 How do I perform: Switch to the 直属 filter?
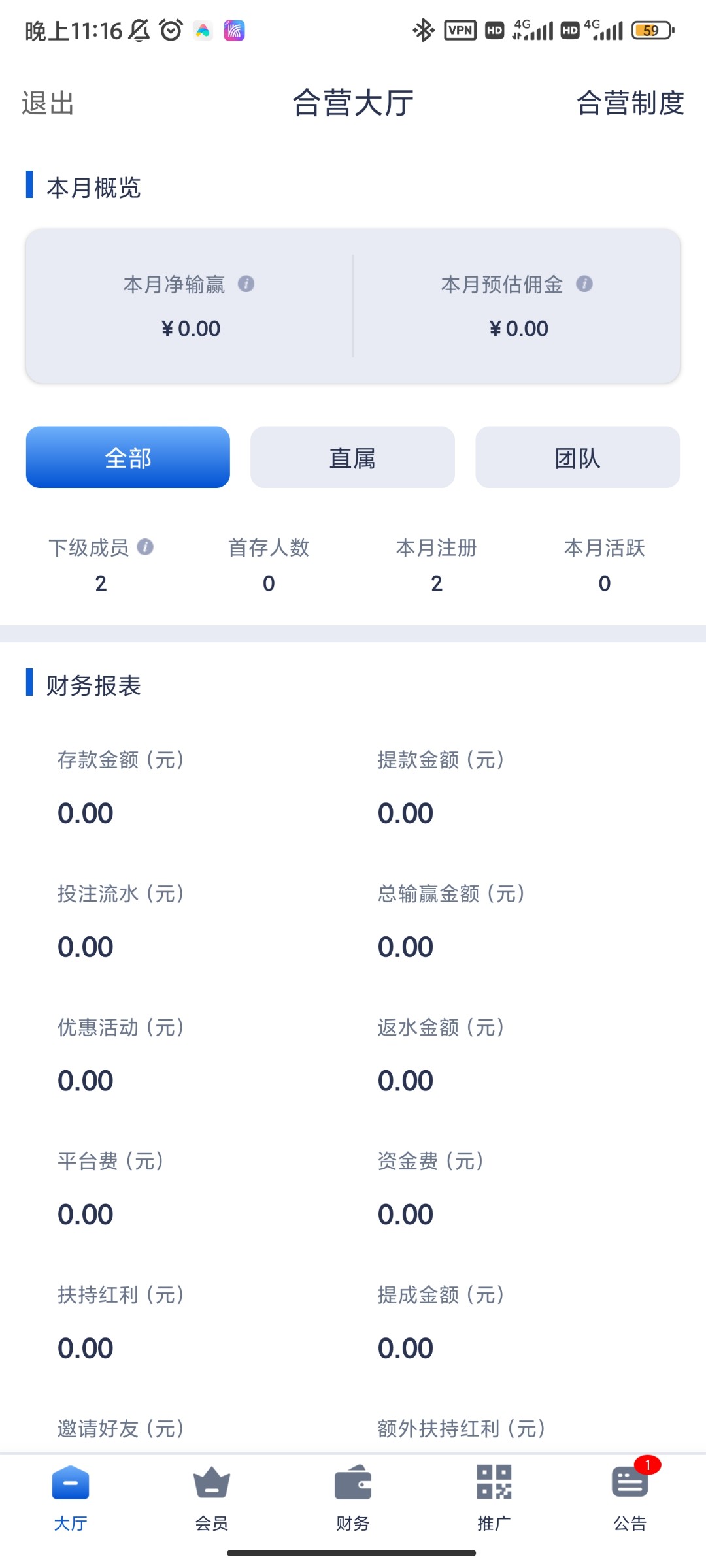352,457
